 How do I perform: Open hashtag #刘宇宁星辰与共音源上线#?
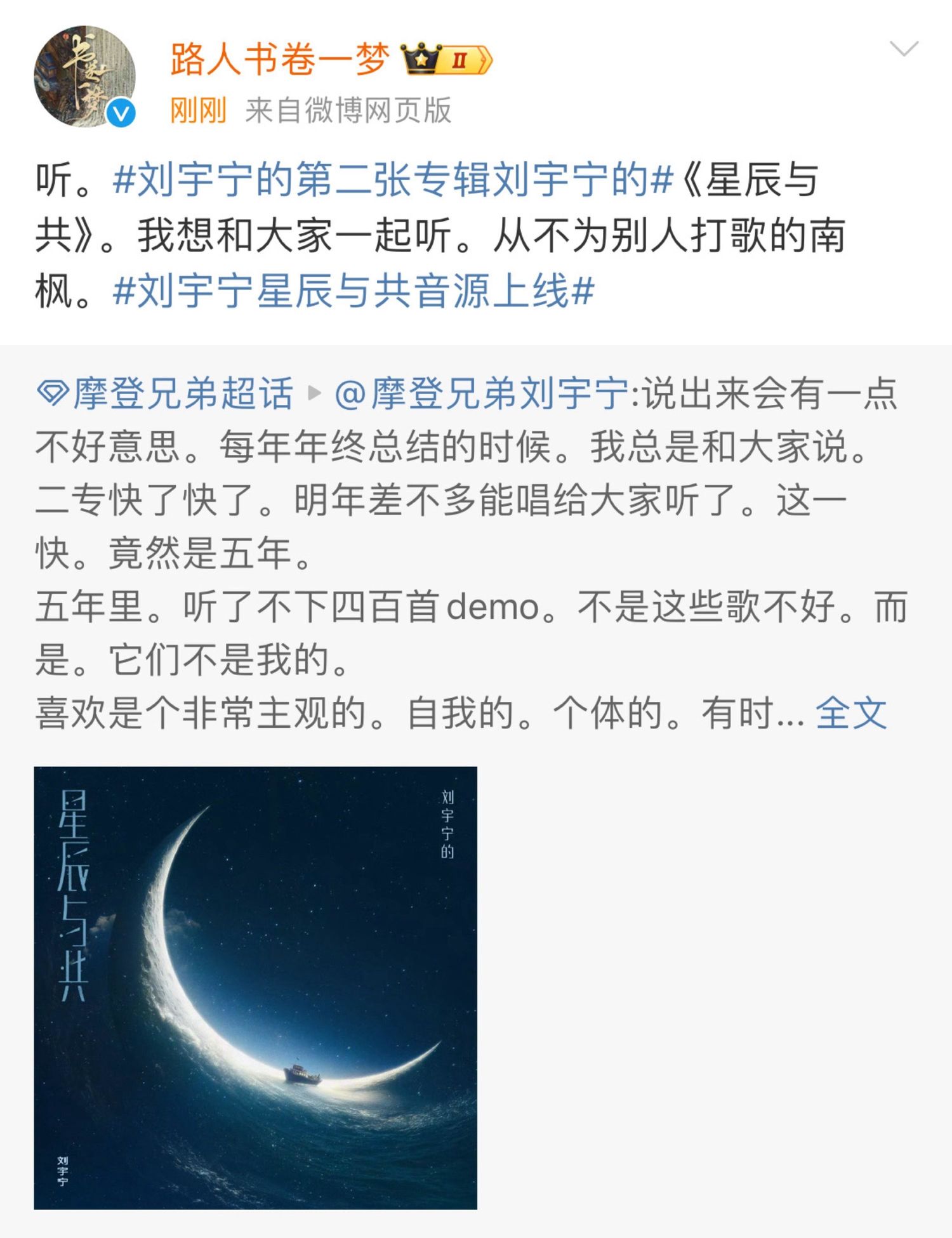tap(353, 291)
